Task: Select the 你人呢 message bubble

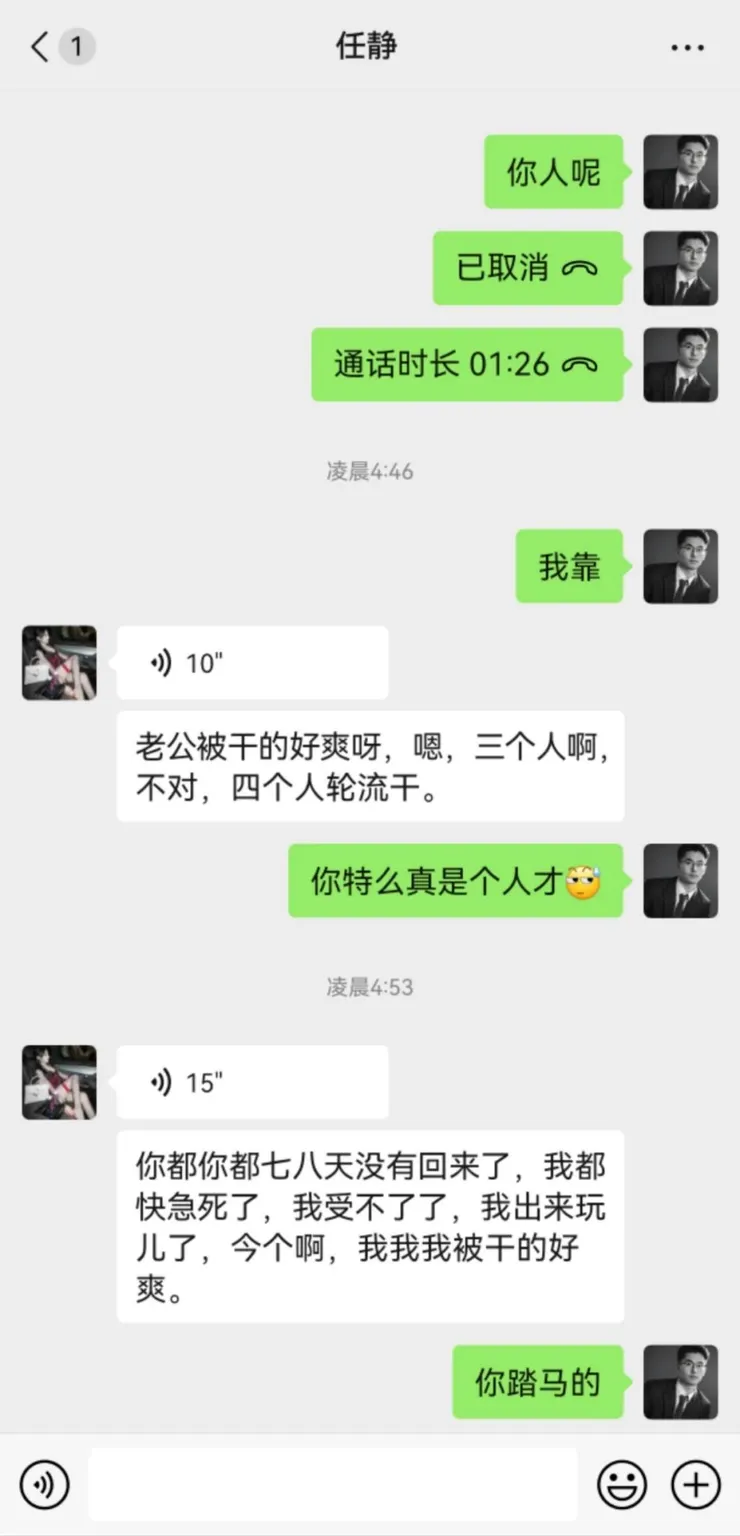Action: [553, 172]
